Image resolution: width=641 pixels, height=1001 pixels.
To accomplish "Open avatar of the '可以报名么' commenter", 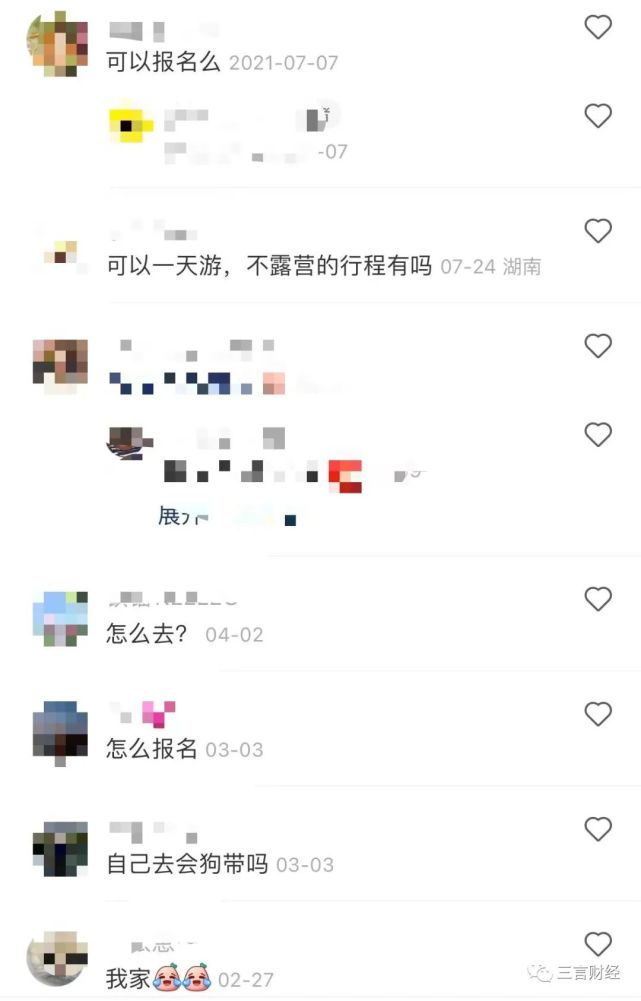I will [59, 44].
